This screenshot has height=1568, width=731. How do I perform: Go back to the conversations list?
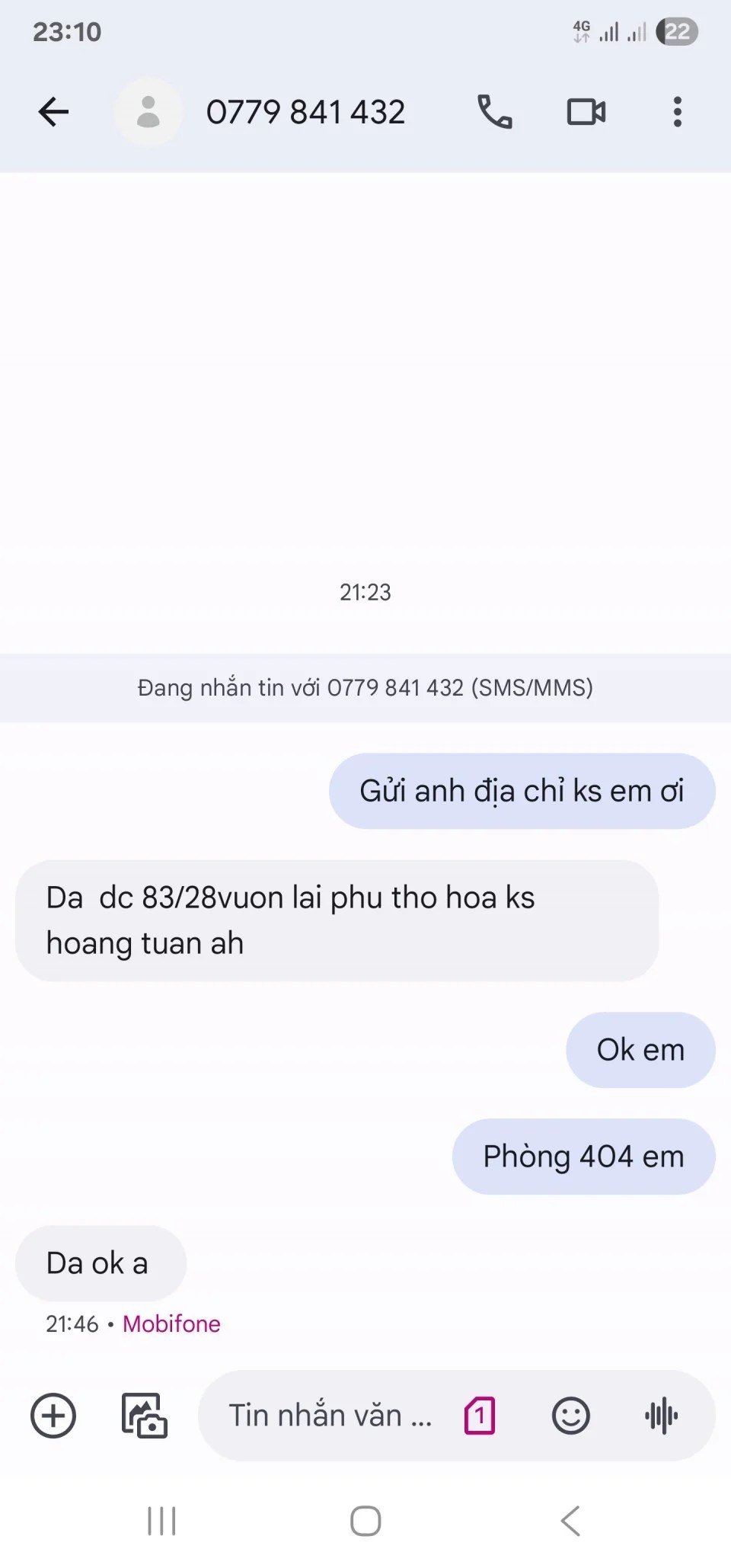pyautogui.click(x=53, y=112)
